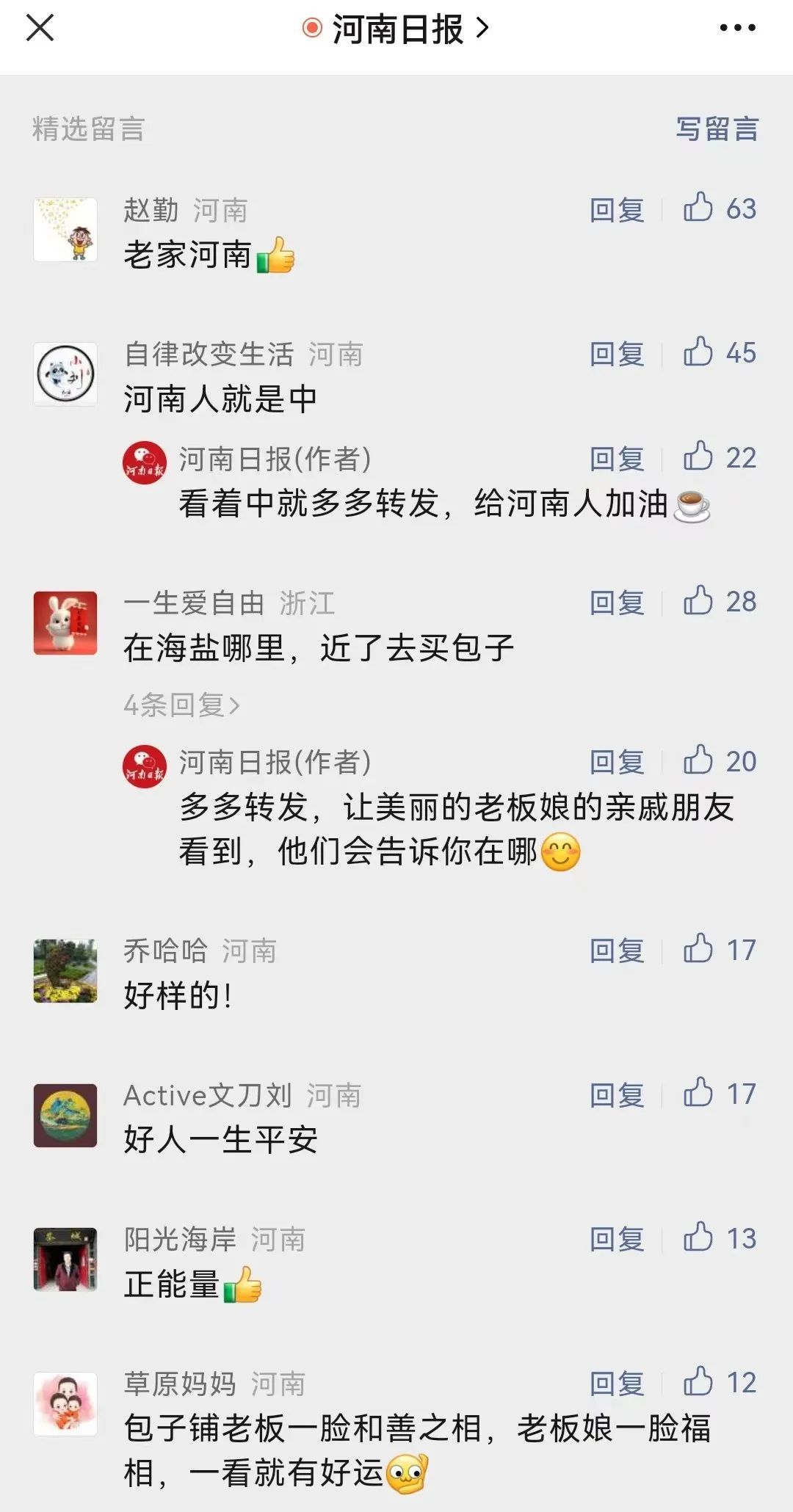Expand the 4条回复 thread
This screenshot has height=1512, width=793.
pos(181,705)
